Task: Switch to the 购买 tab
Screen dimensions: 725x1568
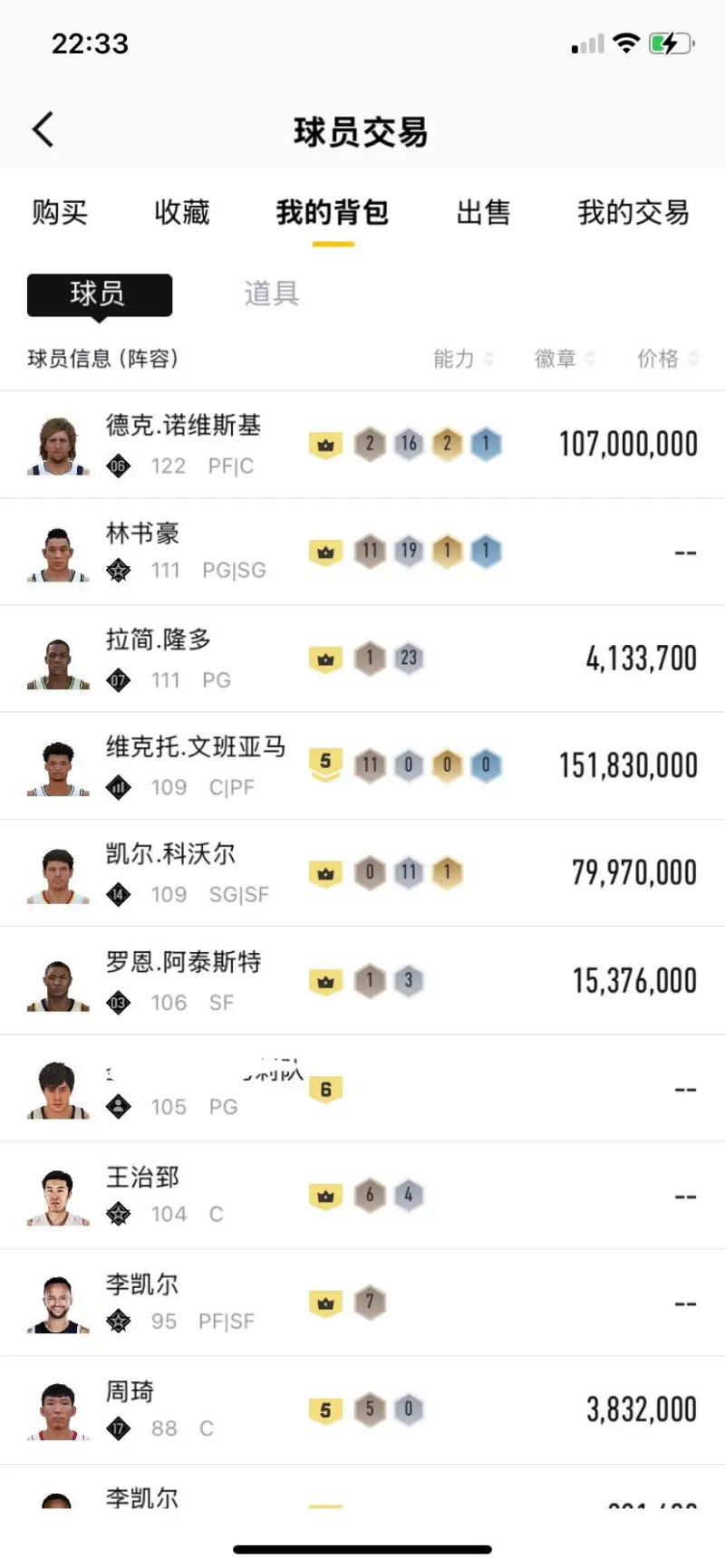Action: point(60,213)
